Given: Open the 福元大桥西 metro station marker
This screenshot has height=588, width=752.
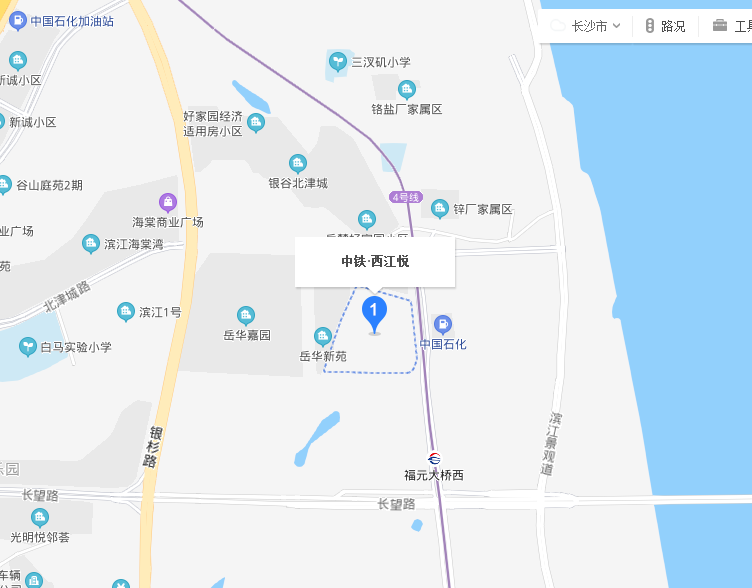Looking at the screenshot, I should click(x=434, y=457).
